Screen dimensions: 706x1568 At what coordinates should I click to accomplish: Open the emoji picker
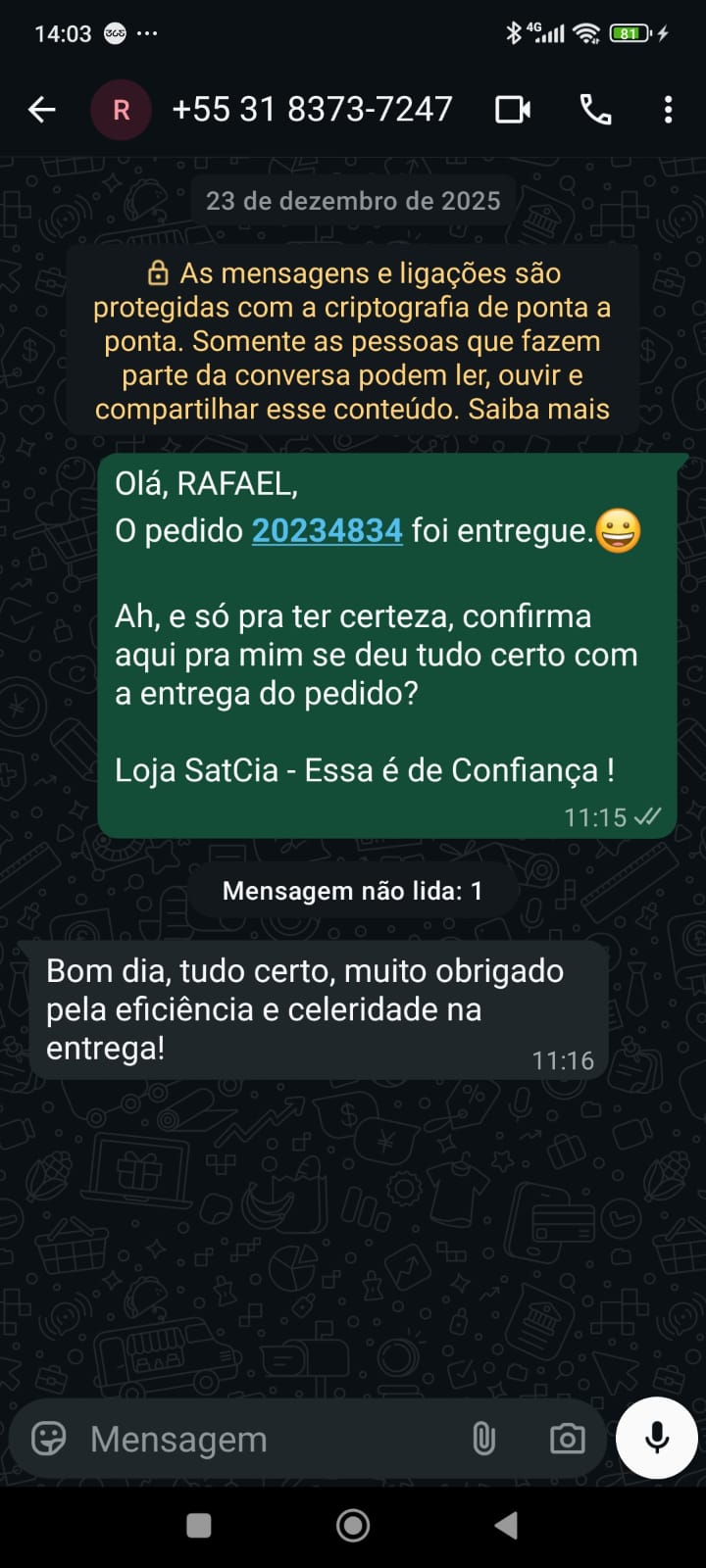49,1439
